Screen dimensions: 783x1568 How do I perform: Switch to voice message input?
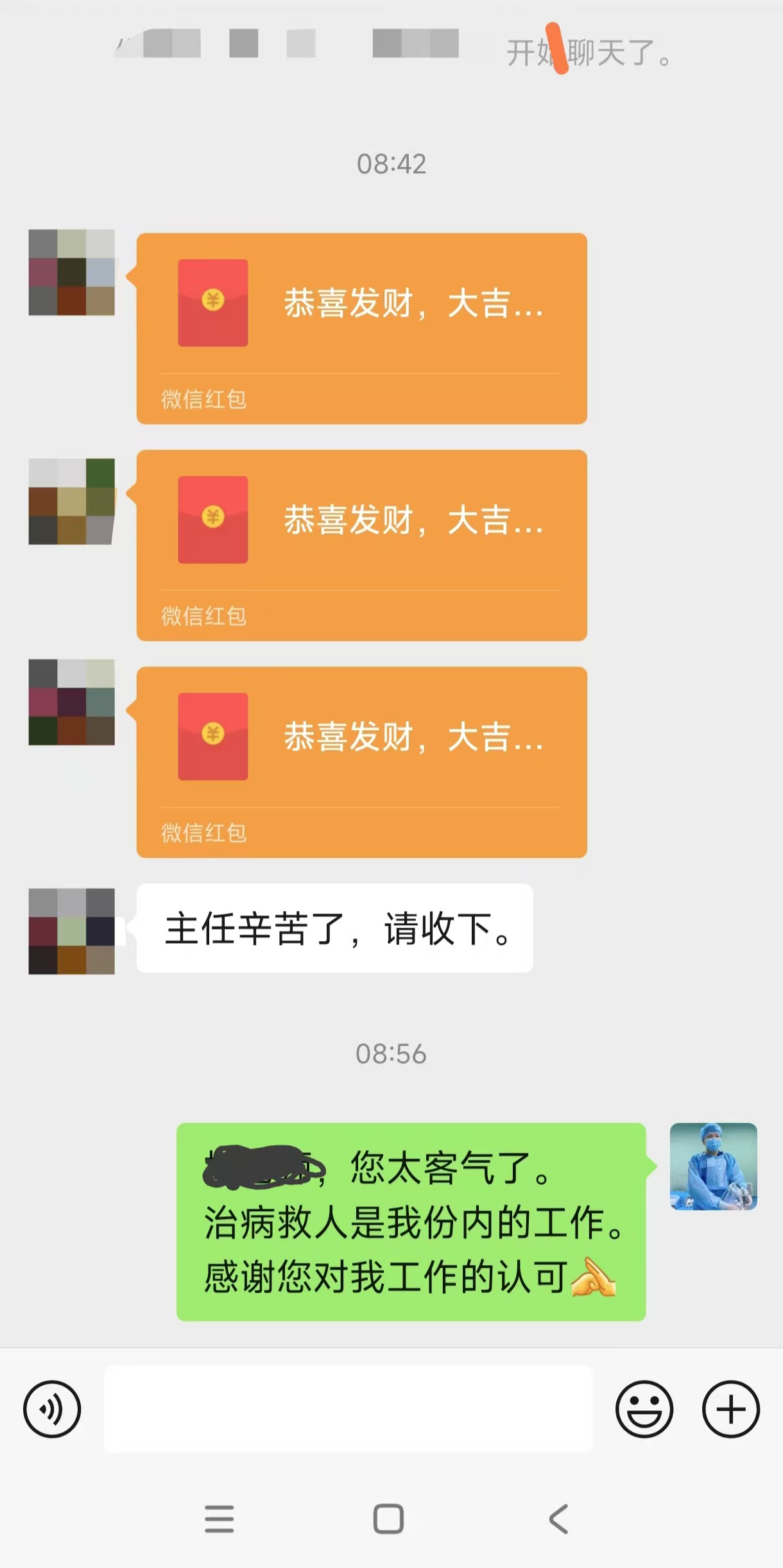[x=52, y=1410]
